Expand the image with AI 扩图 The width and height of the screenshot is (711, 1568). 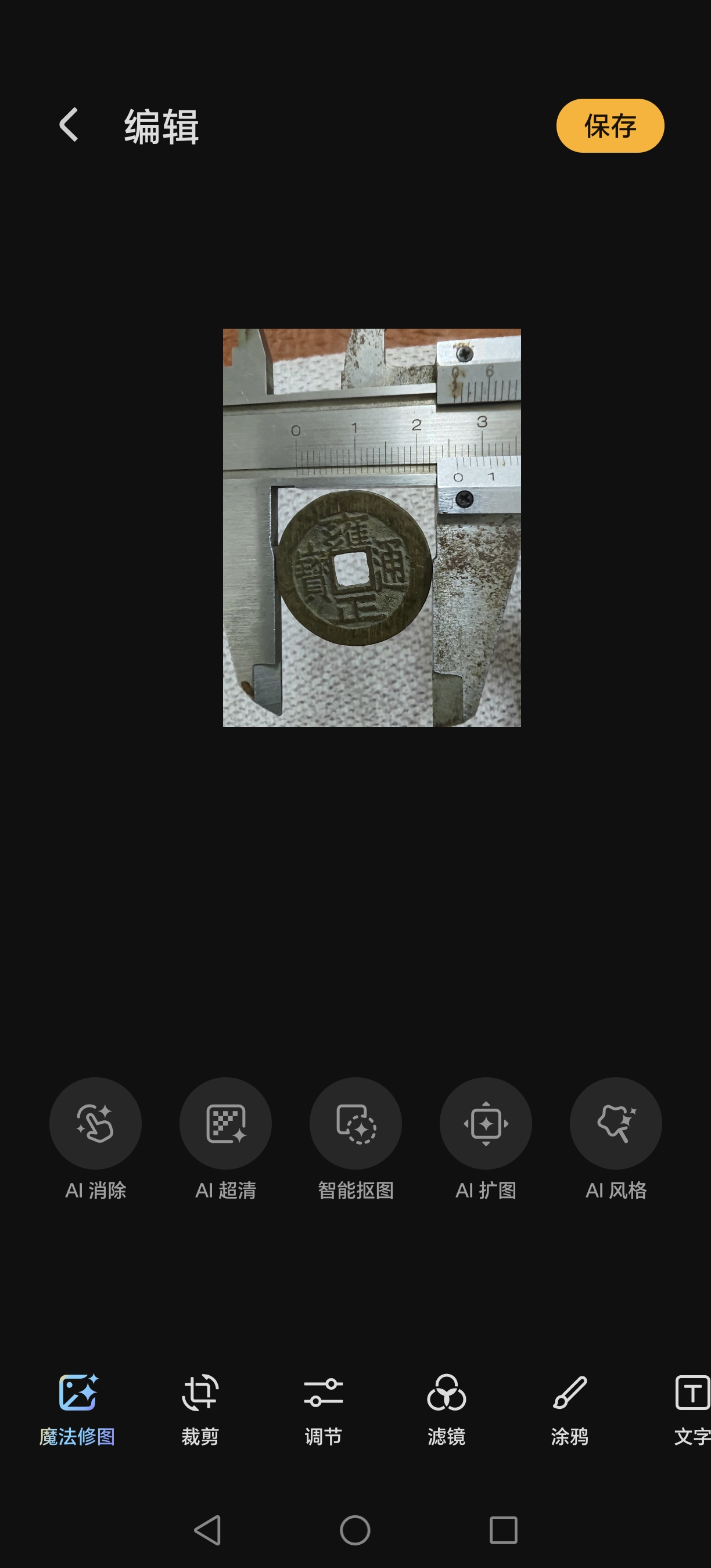[485, 1124]
